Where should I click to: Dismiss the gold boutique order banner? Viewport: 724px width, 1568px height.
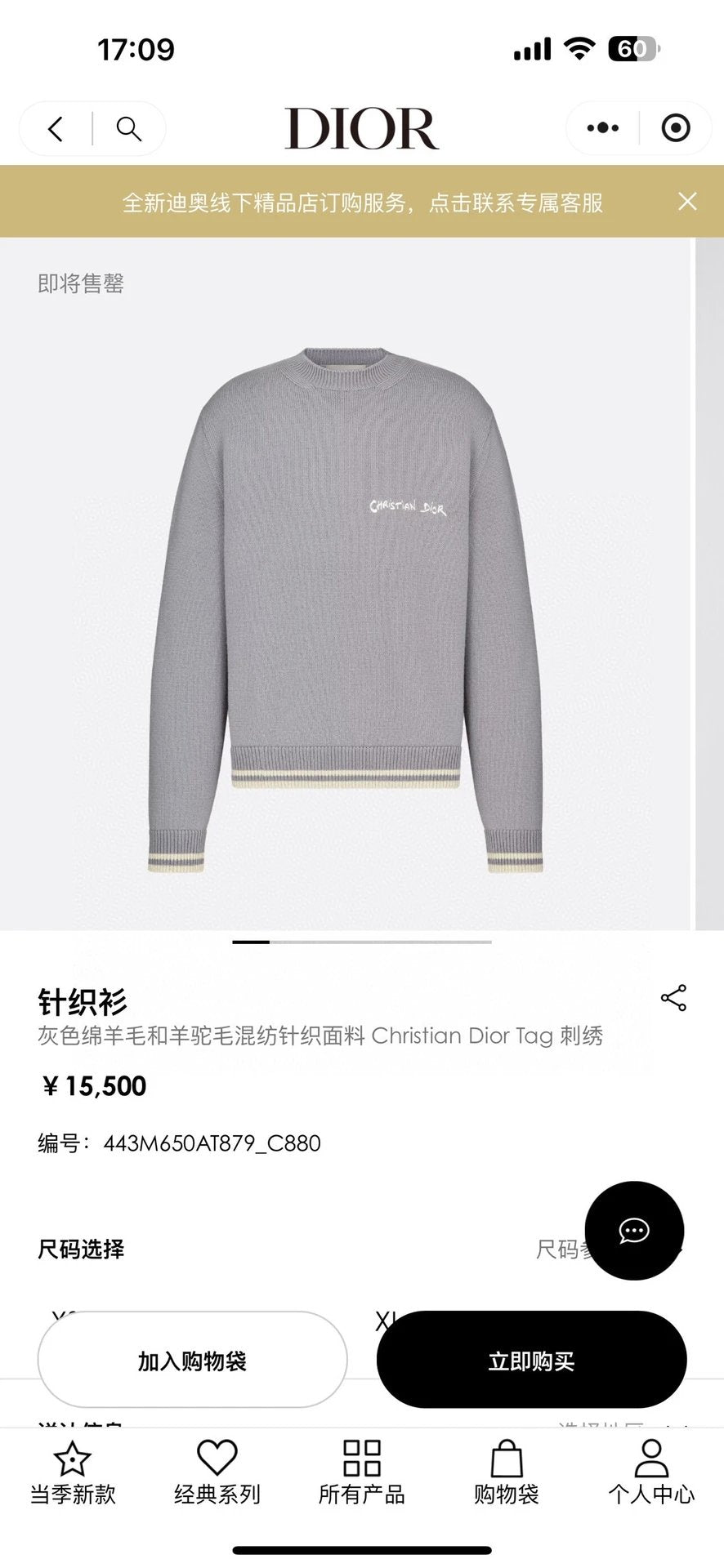coord(687,202)
